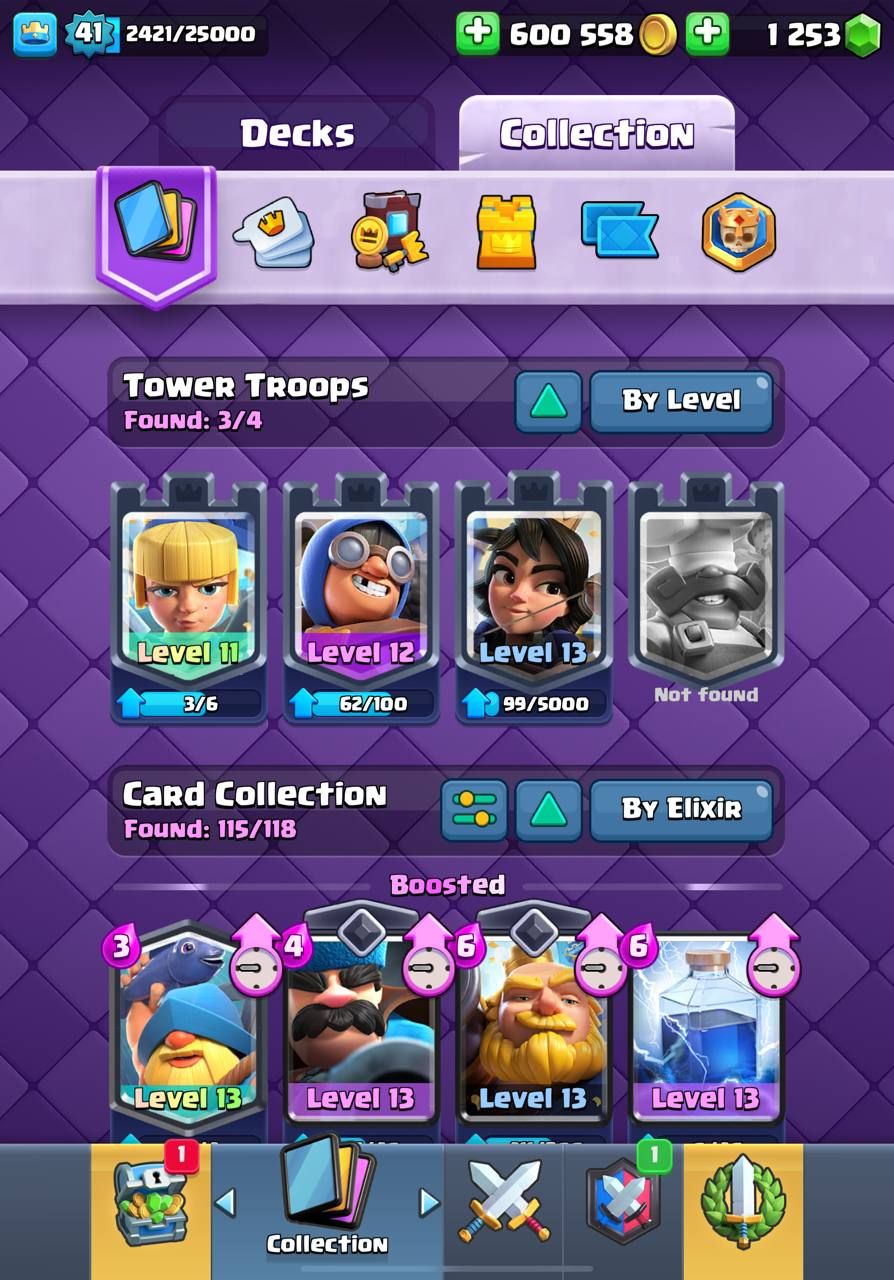Toggle Tower Troops sort order arrow
Image resolution: width=894 pixels, height=1280 pixels.
point(548,401)
